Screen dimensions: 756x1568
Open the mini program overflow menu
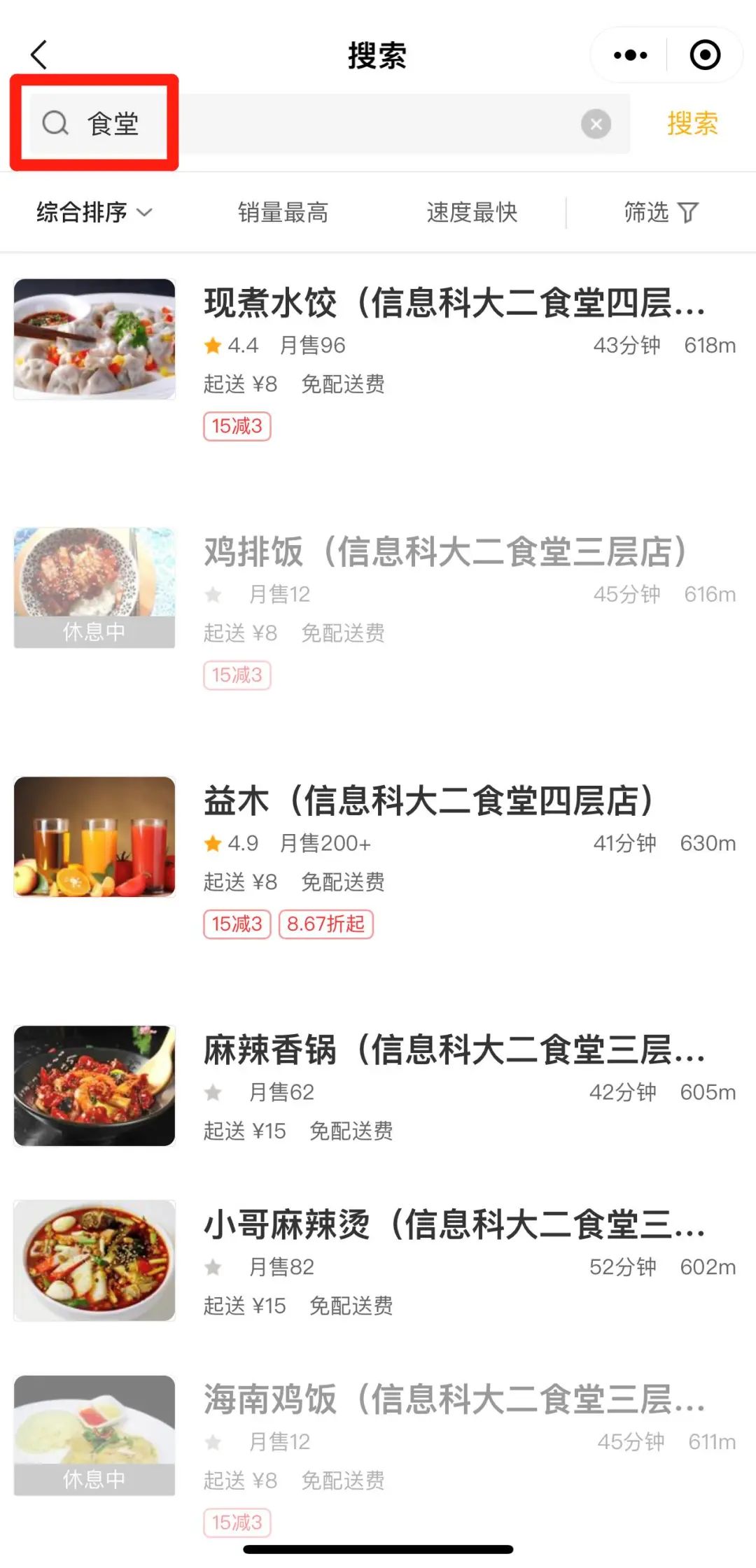coord(630,55)
